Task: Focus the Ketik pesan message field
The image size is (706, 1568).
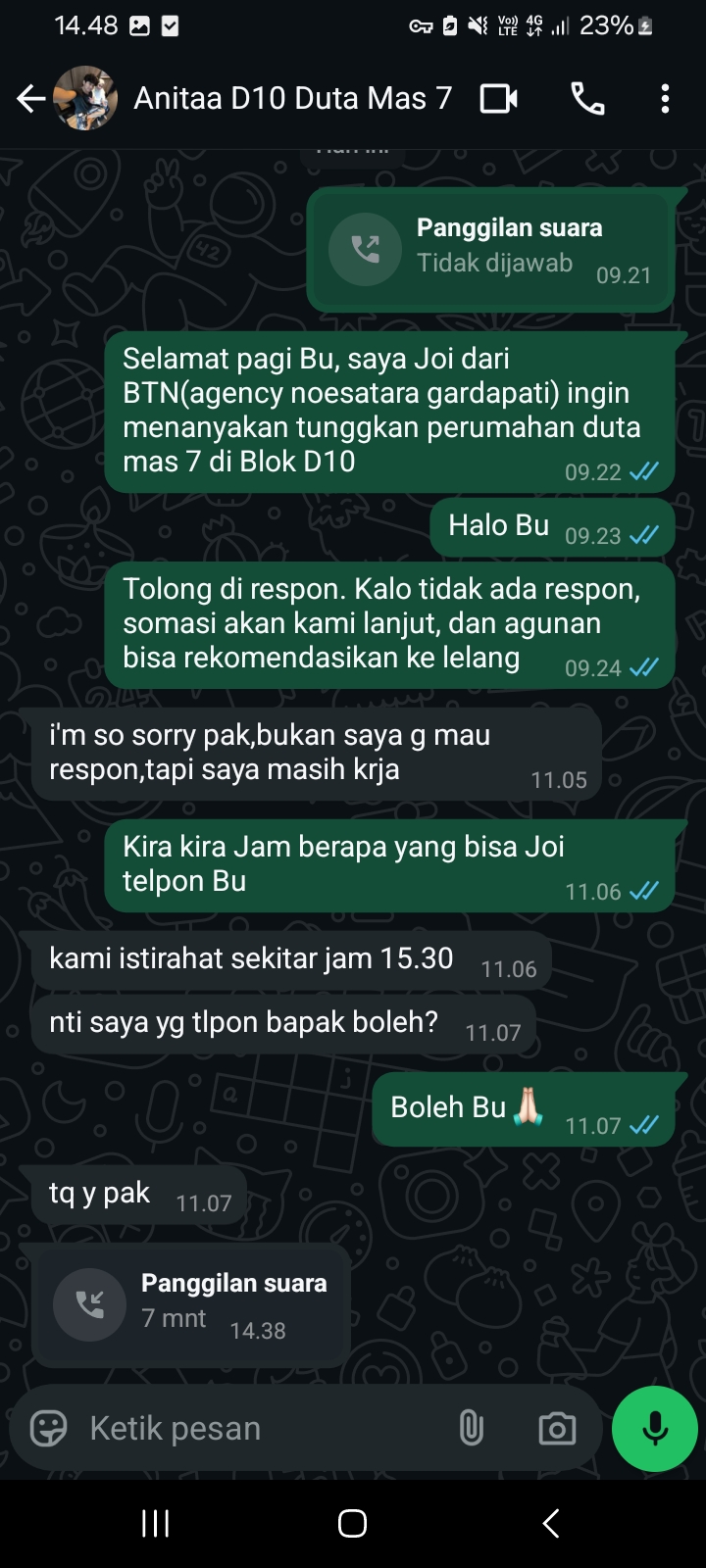Action: coord(255,1428)
